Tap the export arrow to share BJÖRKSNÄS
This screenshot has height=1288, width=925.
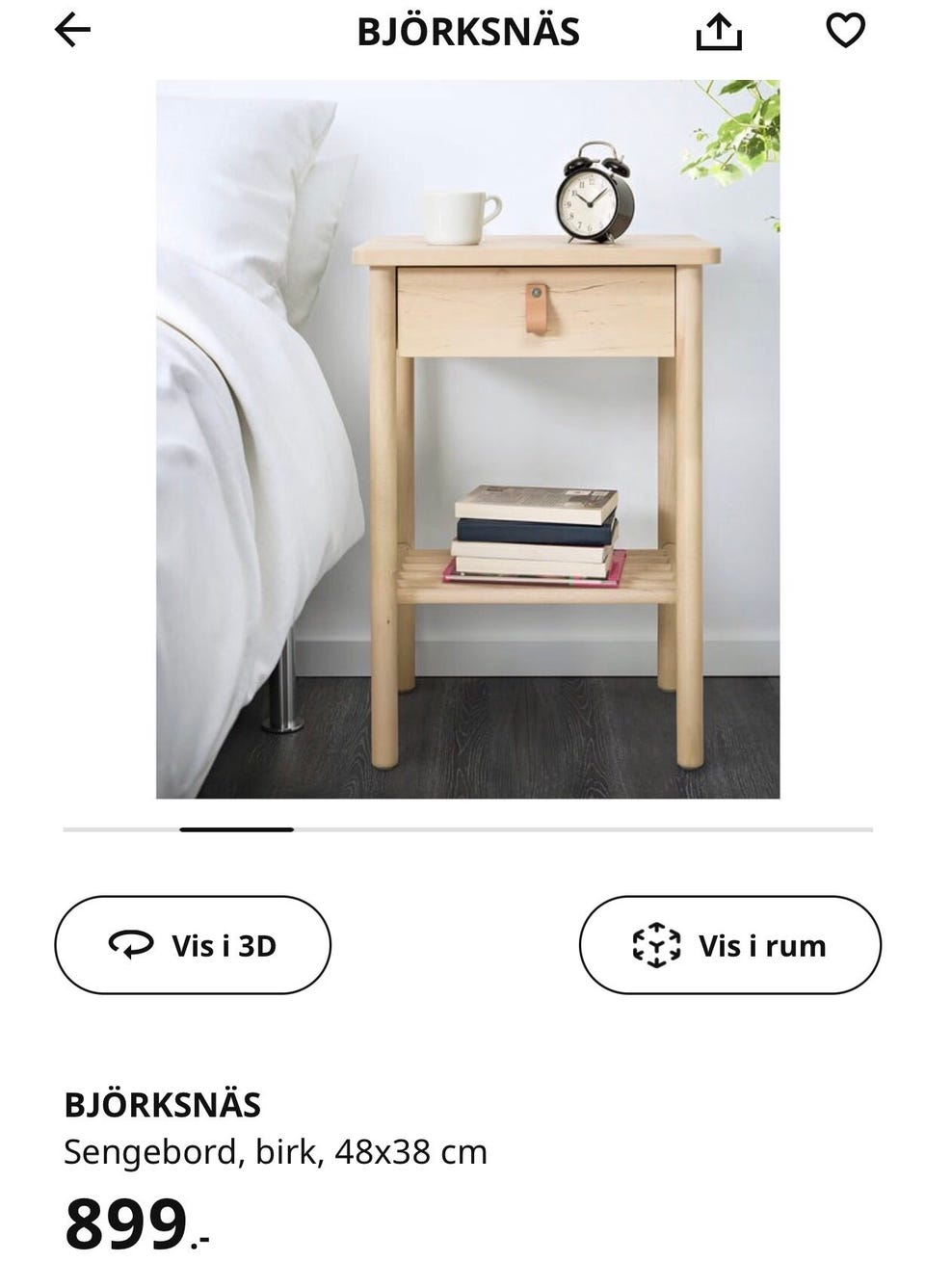click(x=719, y=30)
